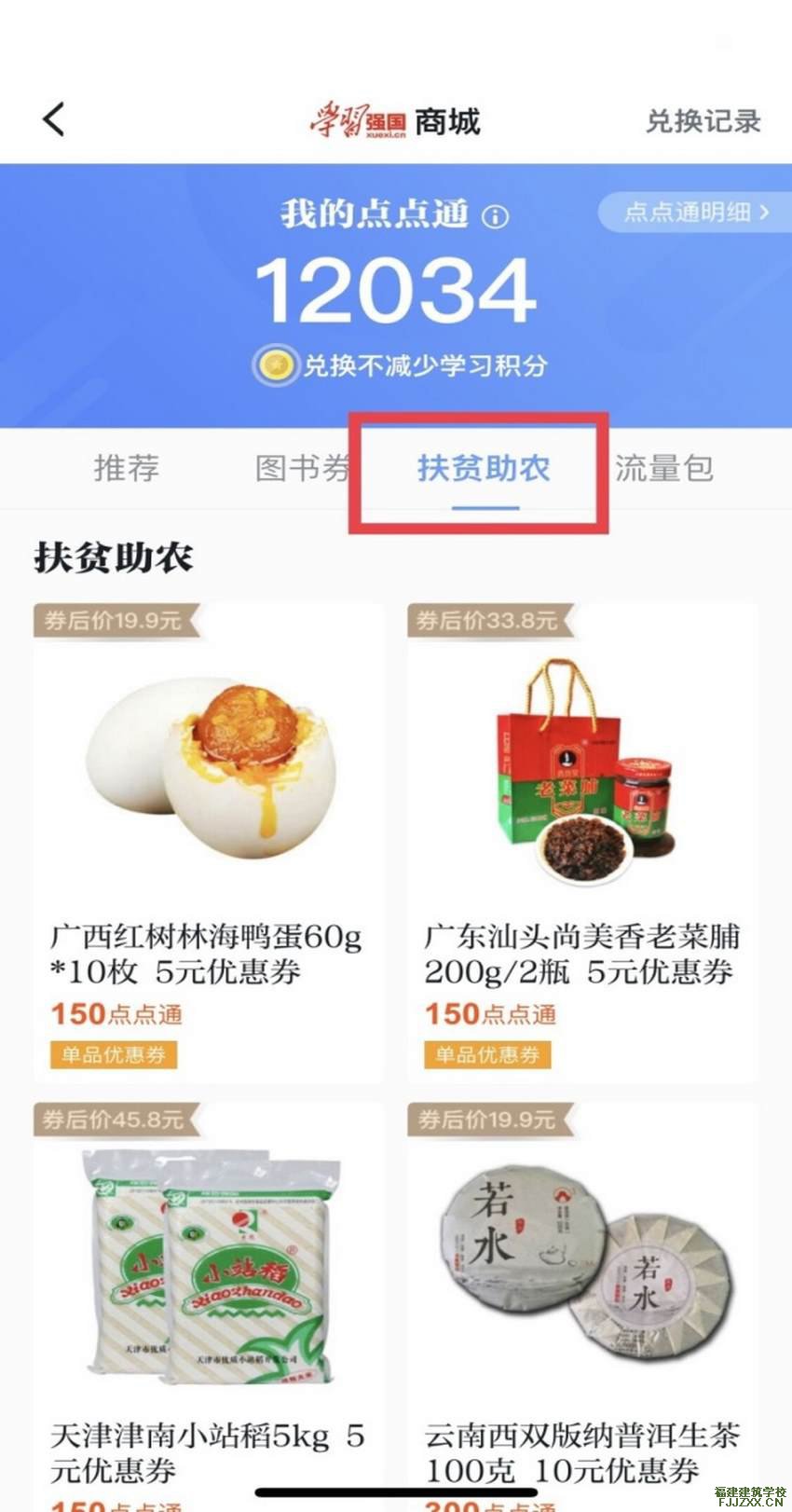View 点点通明细 details
This screenshot has height=1512, width=792.
695,213
